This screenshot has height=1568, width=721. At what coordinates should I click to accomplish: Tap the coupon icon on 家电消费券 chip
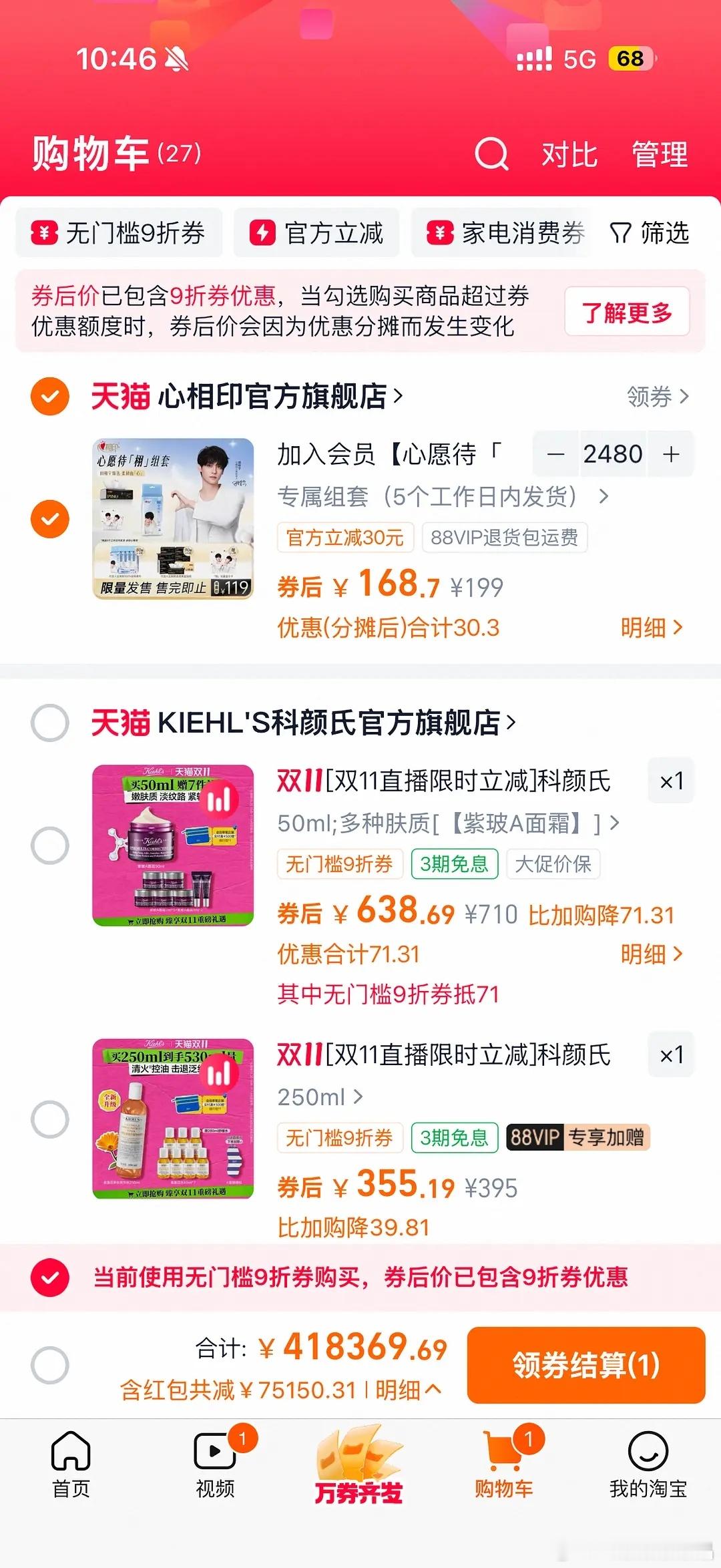(x=440, y=232)
